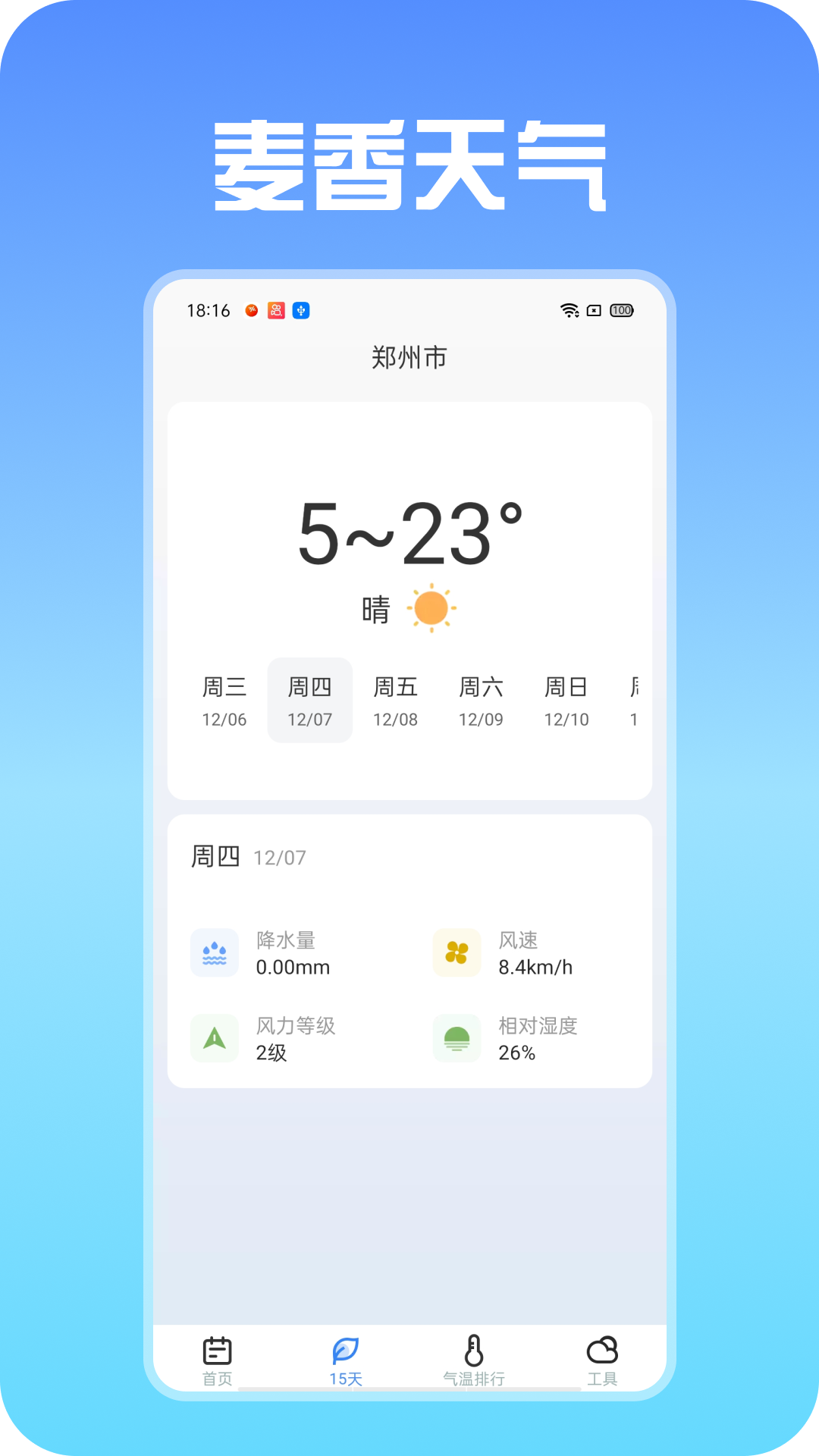Tap the Wi-Fi icon in the status bar
Screen dimensions: 819x1456
tap(567, 309)
